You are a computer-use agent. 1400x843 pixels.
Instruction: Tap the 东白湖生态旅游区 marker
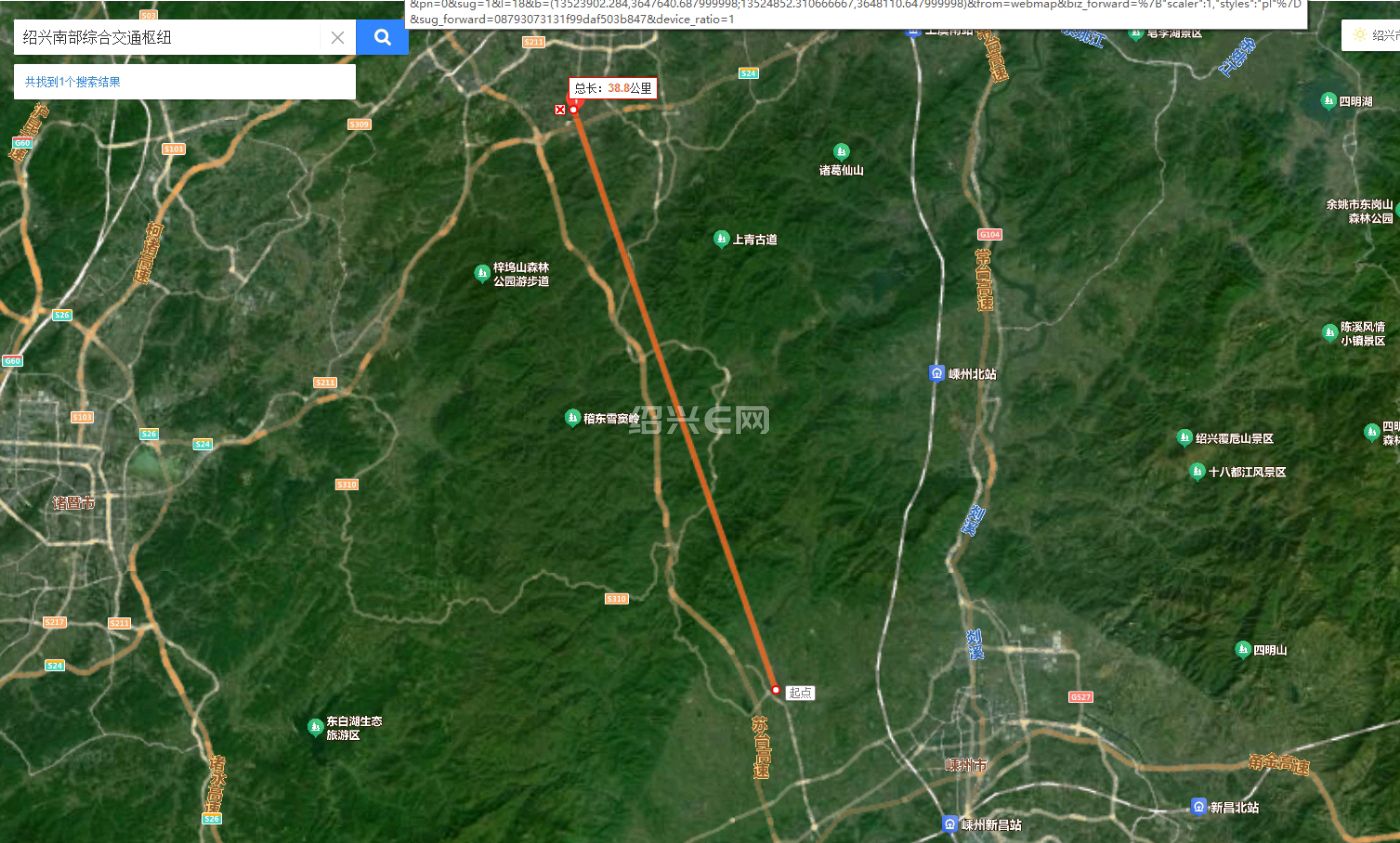click(315, 727)
